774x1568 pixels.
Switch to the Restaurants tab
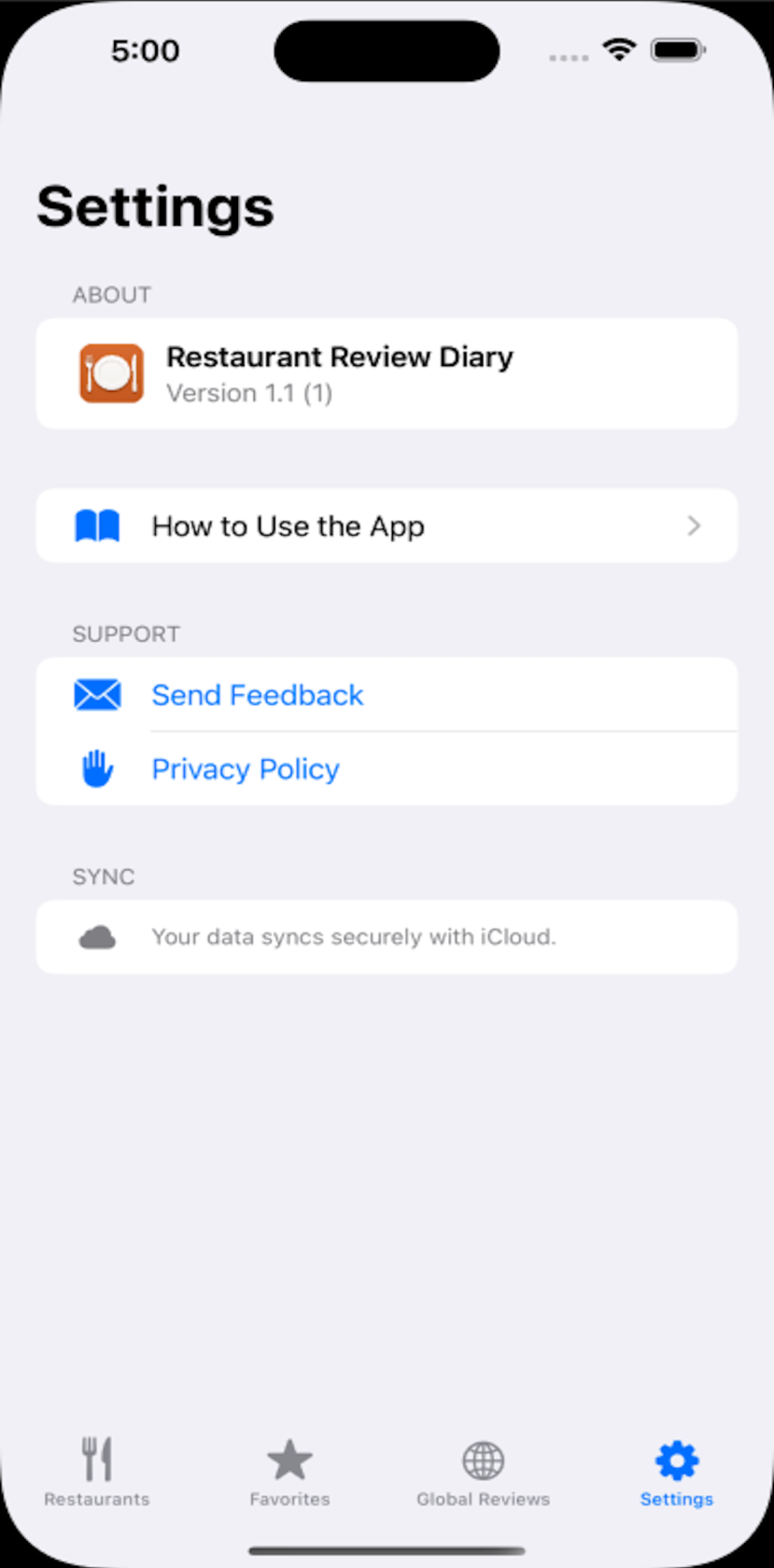tap(97, 1472)
